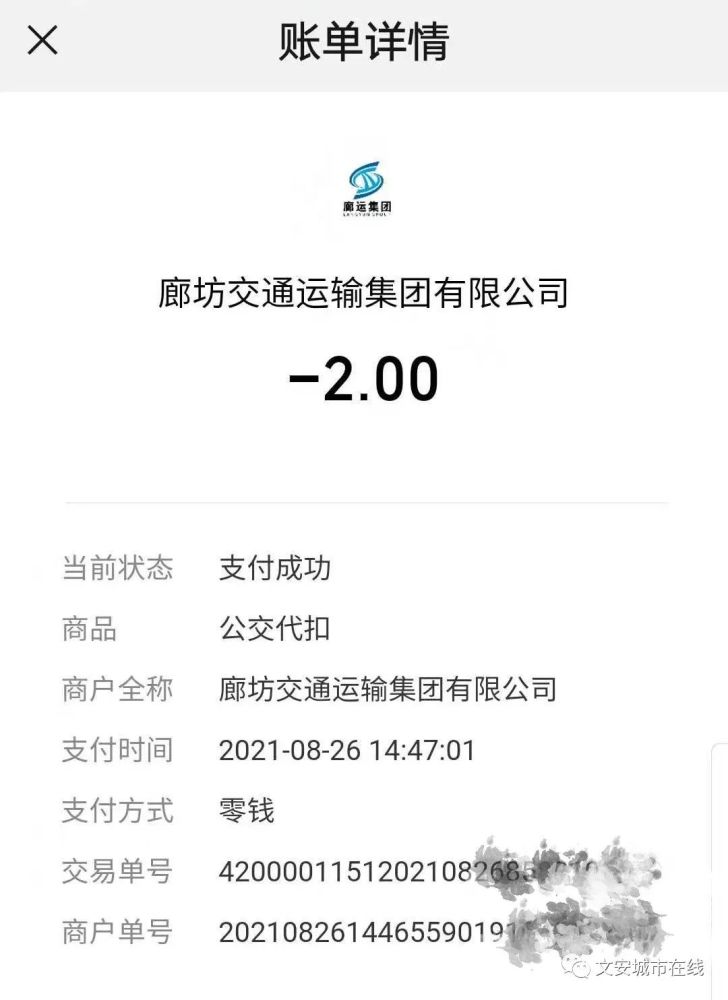Select the 零钱 payment method value
The image size is (728, 1000).
(243, 811)
